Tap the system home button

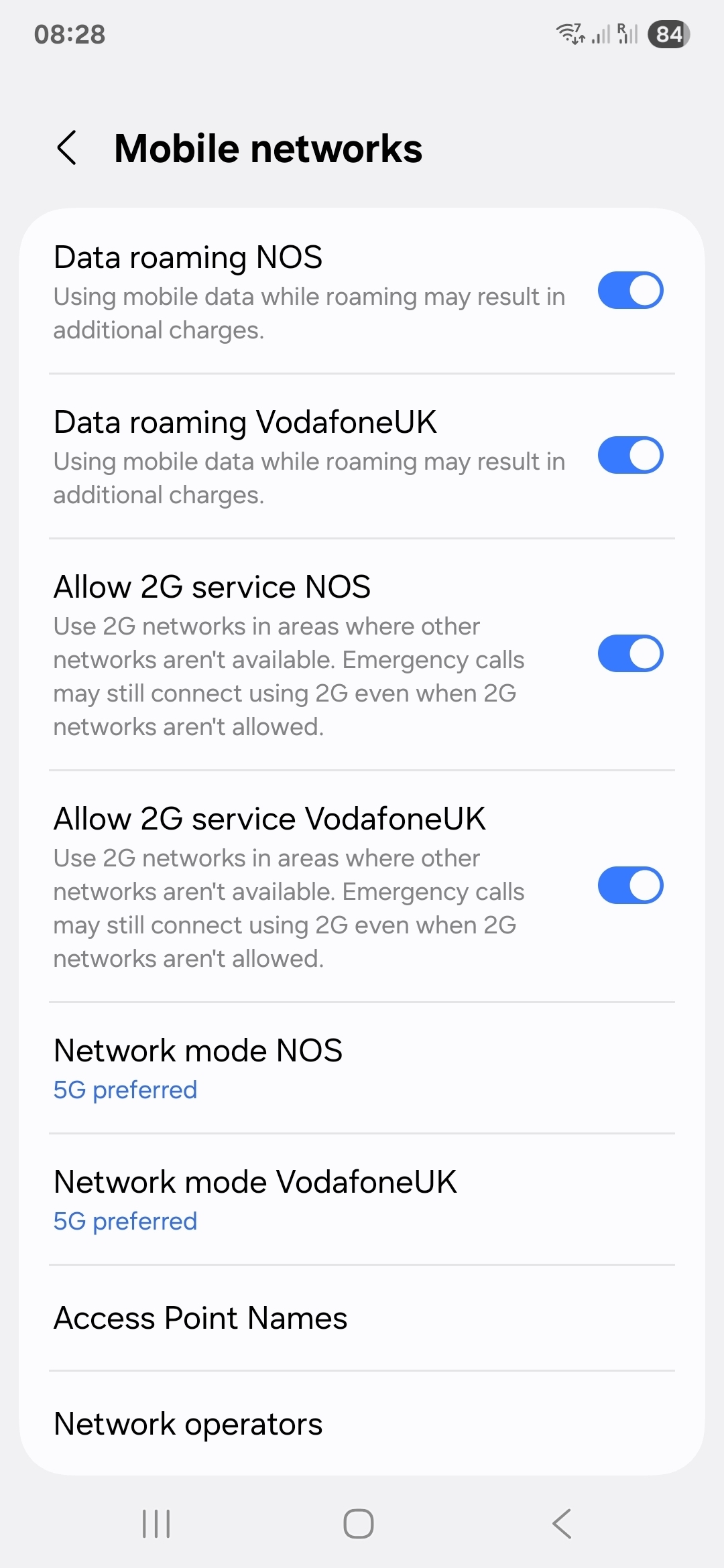point(359,1524)
